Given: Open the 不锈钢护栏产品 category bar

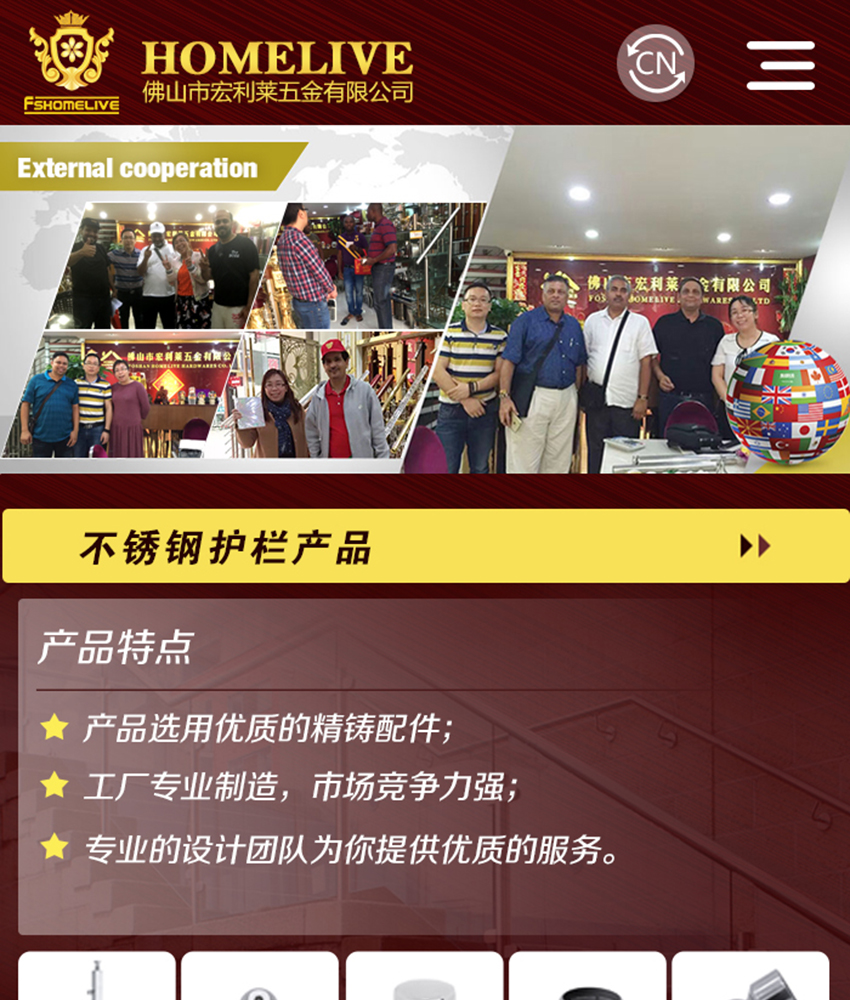Looking at the screenshot, I should click(x=425, y=546).
